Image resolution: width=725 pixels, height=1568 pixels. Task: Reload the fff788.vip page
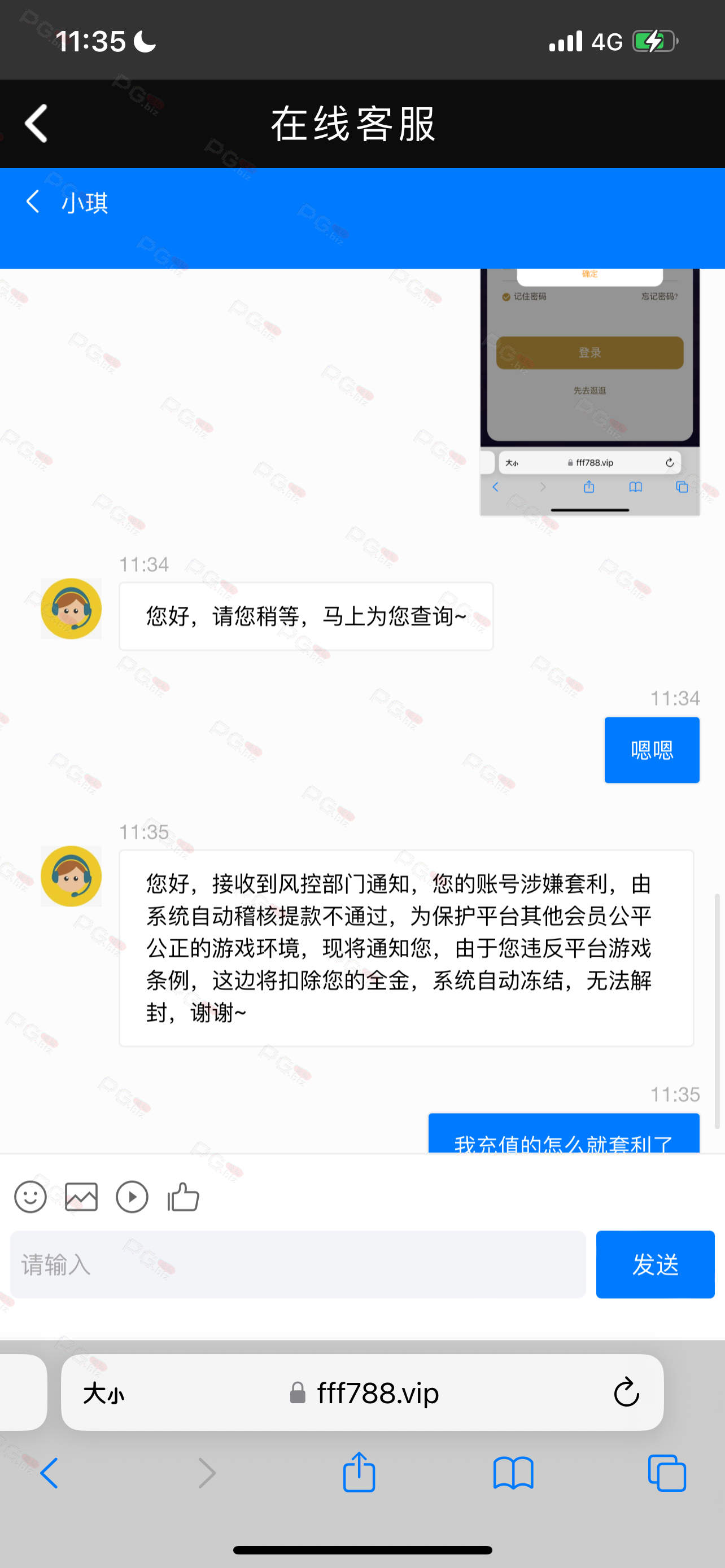click(x=626, y=1392)
